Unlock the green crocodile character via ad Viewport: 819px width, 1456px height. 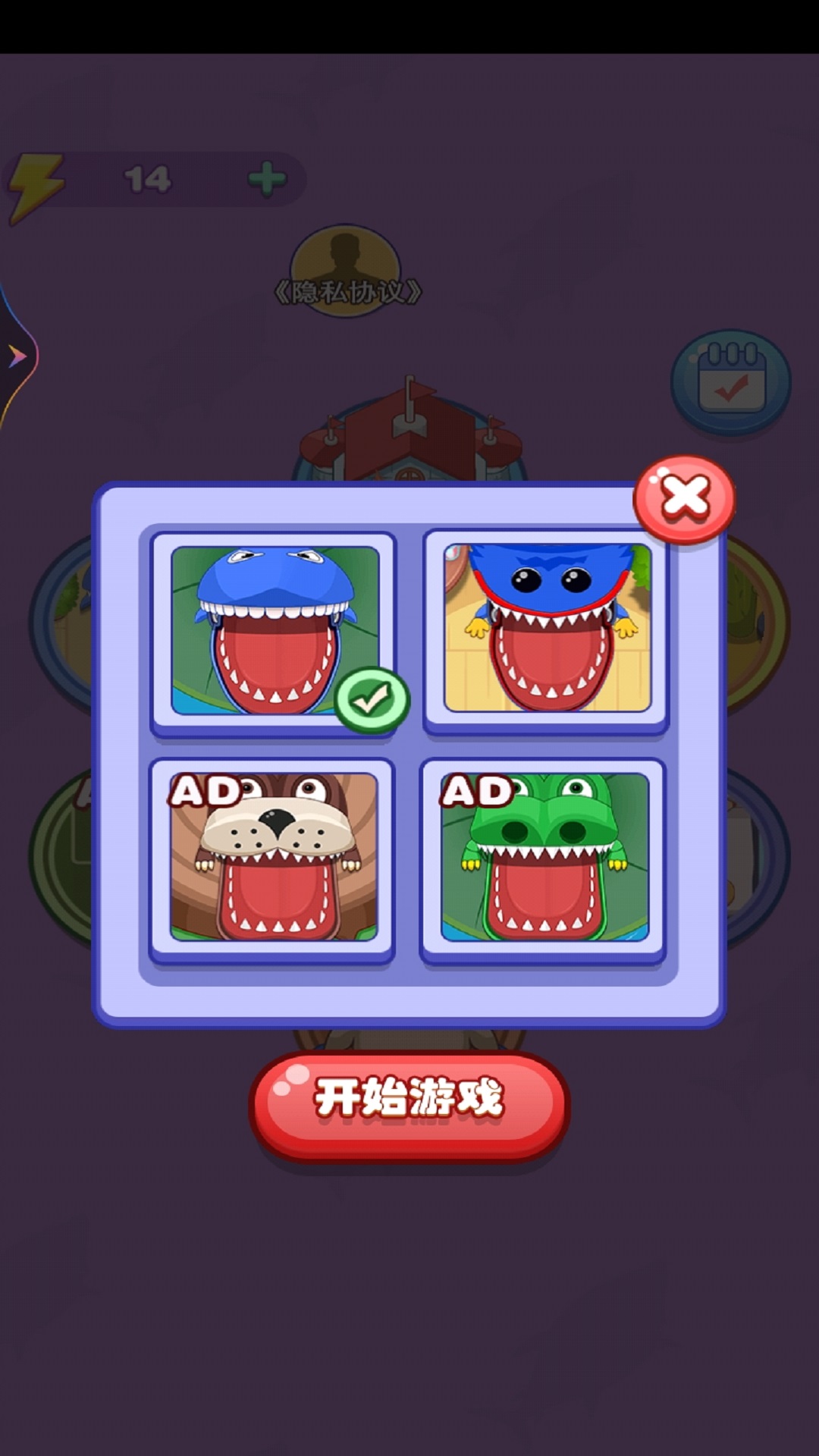click(544, 858)
